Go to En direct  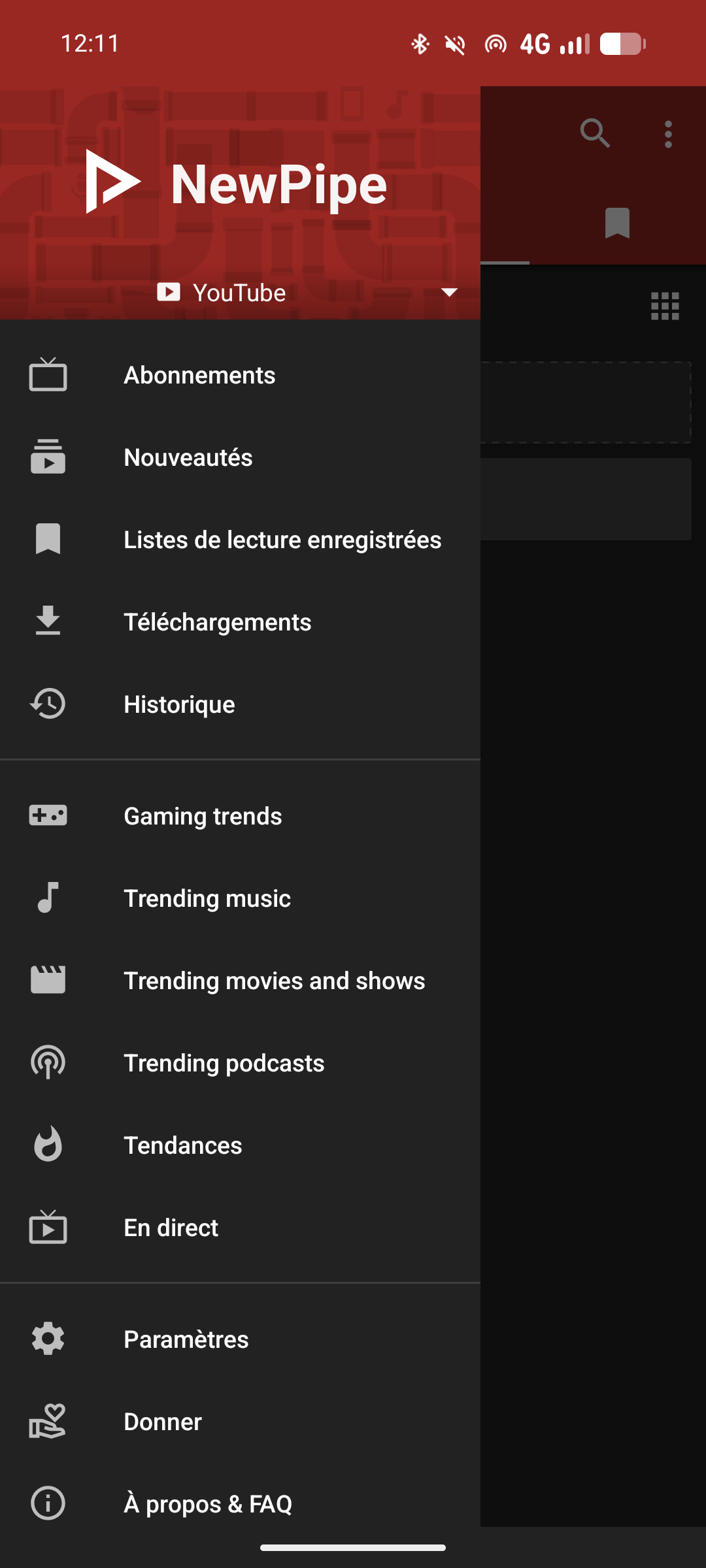[171, 1228]
